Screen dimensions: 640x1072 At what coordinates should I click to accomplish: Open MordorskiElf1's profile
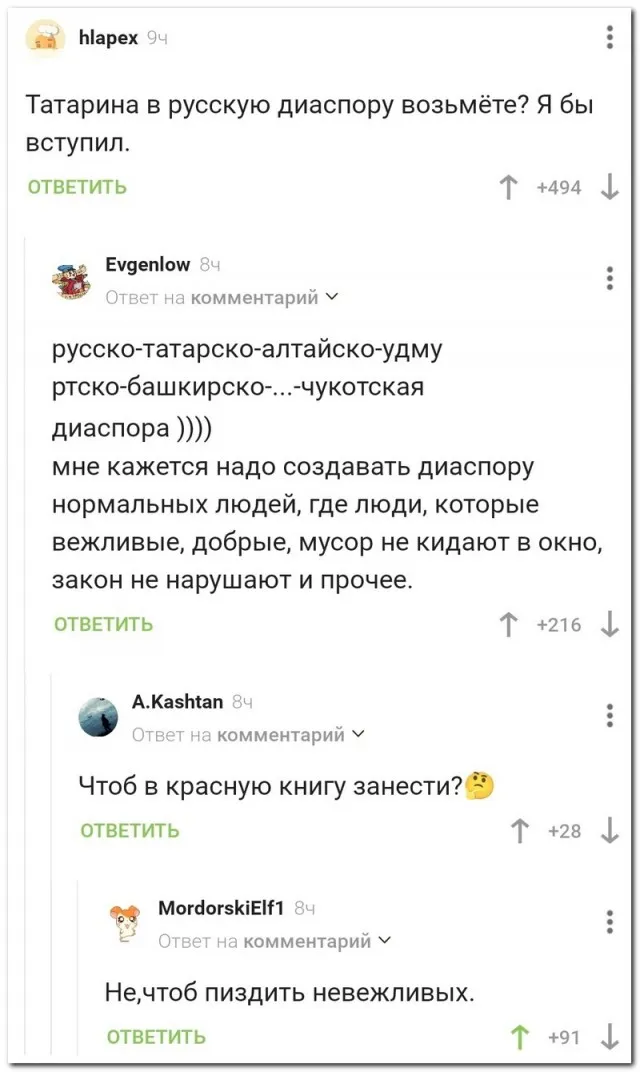tap(221, 908)
